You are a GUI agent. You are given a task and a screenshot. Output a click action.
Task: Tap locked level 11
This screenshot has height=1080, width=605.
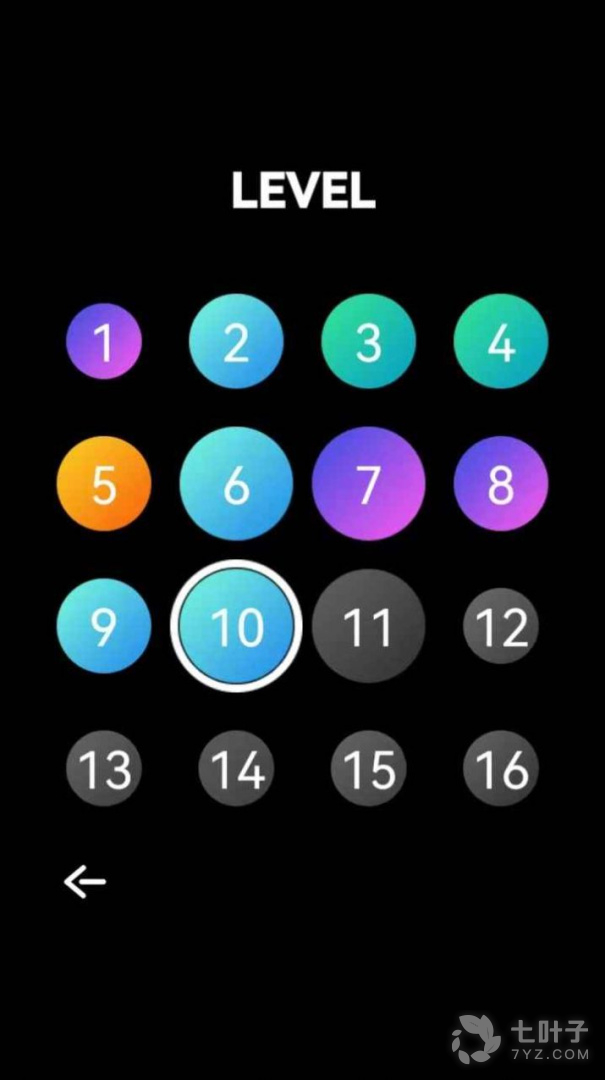tap(368, 626)
